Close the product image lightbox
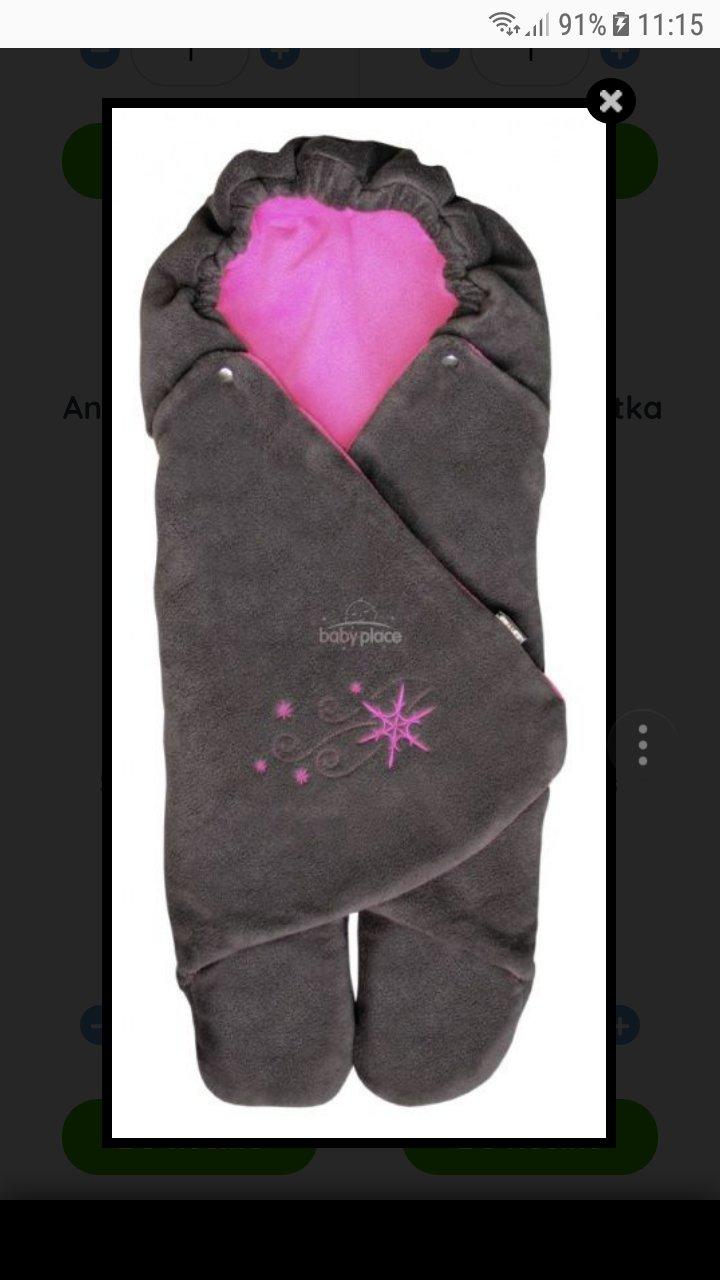Viewport: 720px width, 1280px height. pos(610,101)
